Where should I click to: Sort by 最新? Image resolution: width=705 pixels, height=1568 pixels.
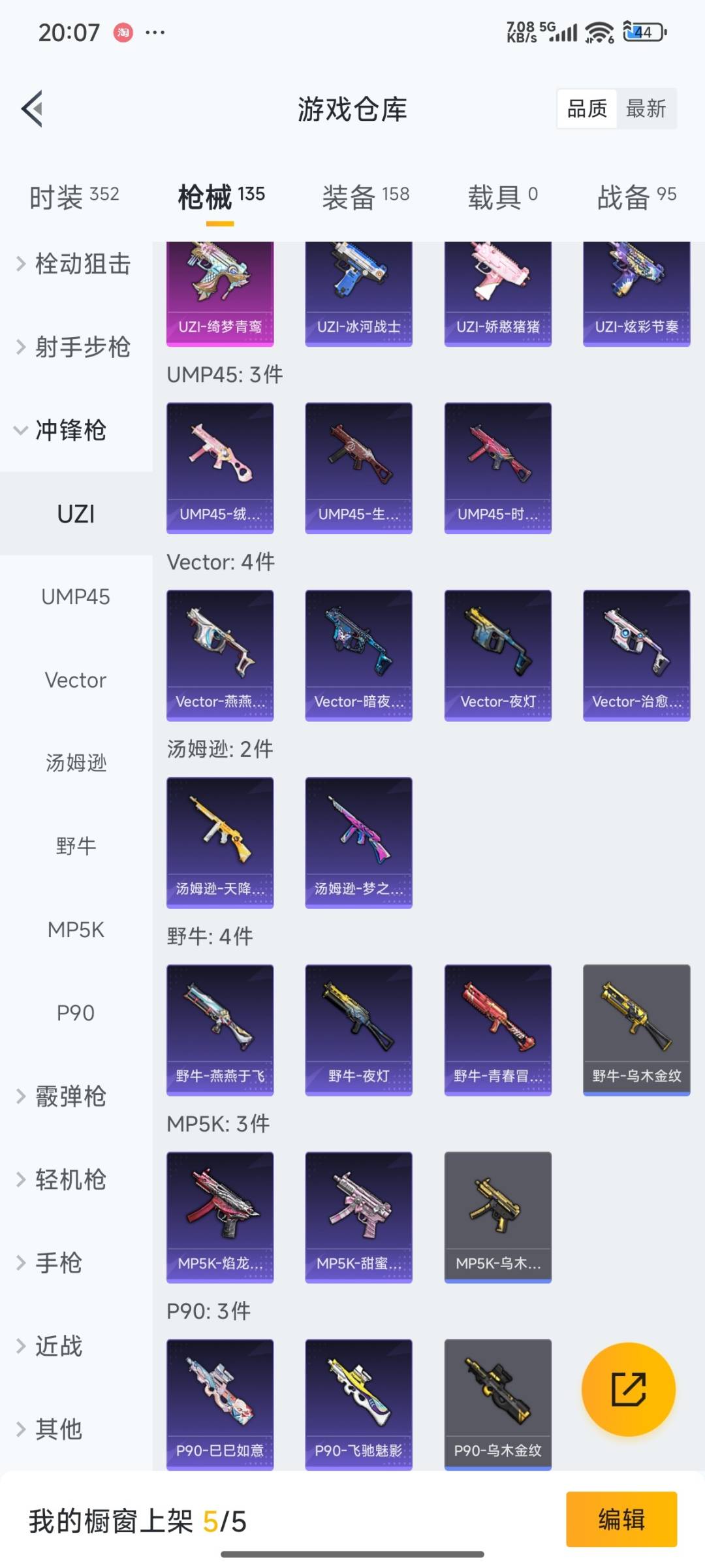pos(646,108)
